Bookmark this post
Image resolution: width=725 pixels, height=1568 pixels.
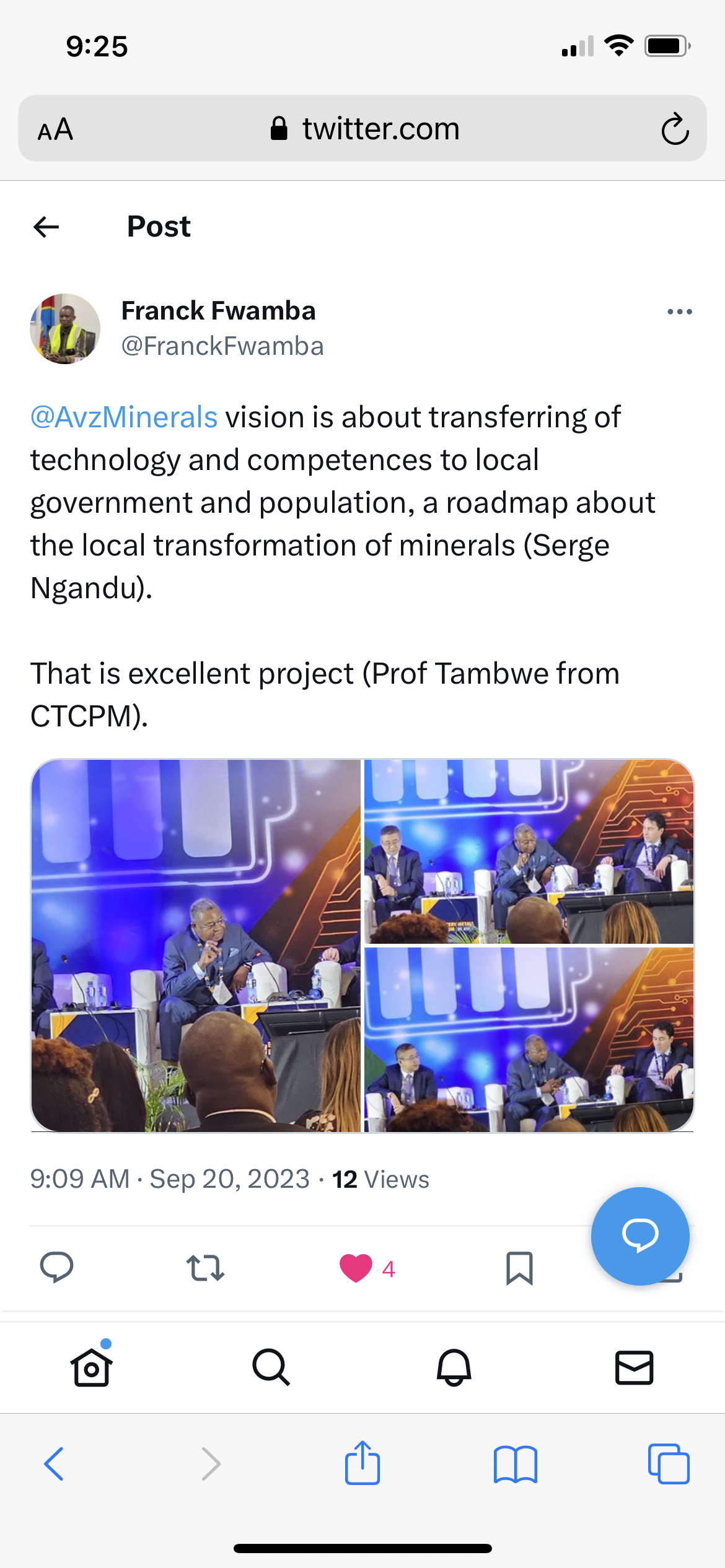(x=519, y=1268)
